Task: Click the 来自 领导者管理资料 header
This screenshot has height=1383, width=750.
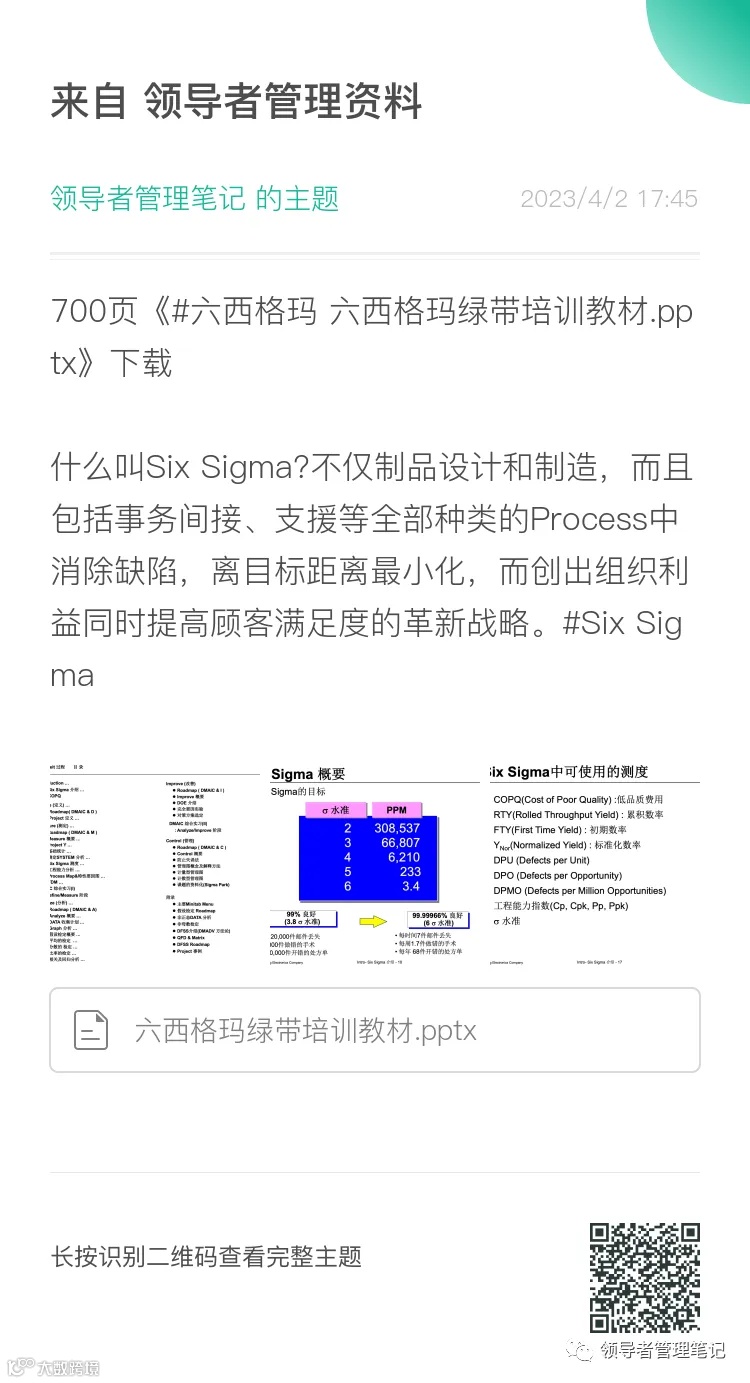Action: [240, 102]
